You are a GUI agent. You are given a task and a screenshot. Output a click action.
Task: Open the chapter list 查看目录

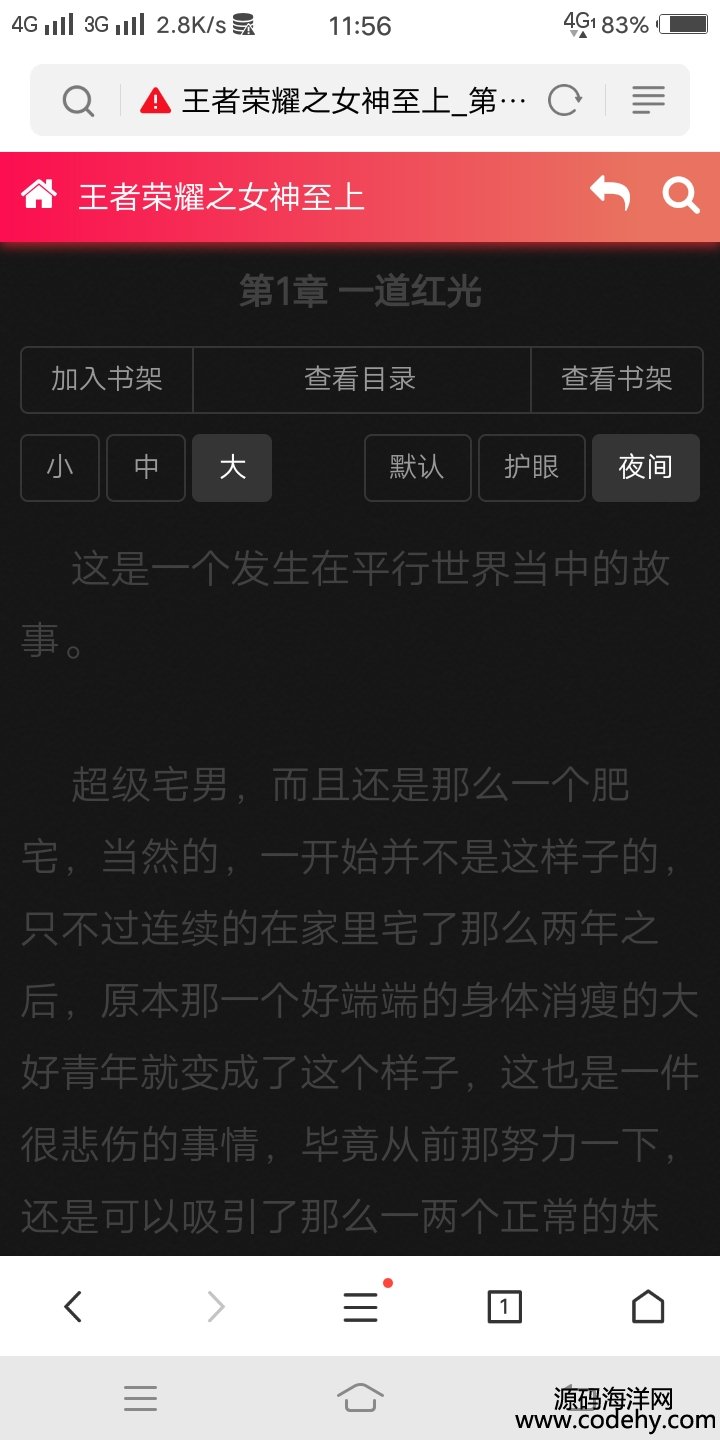360,379
